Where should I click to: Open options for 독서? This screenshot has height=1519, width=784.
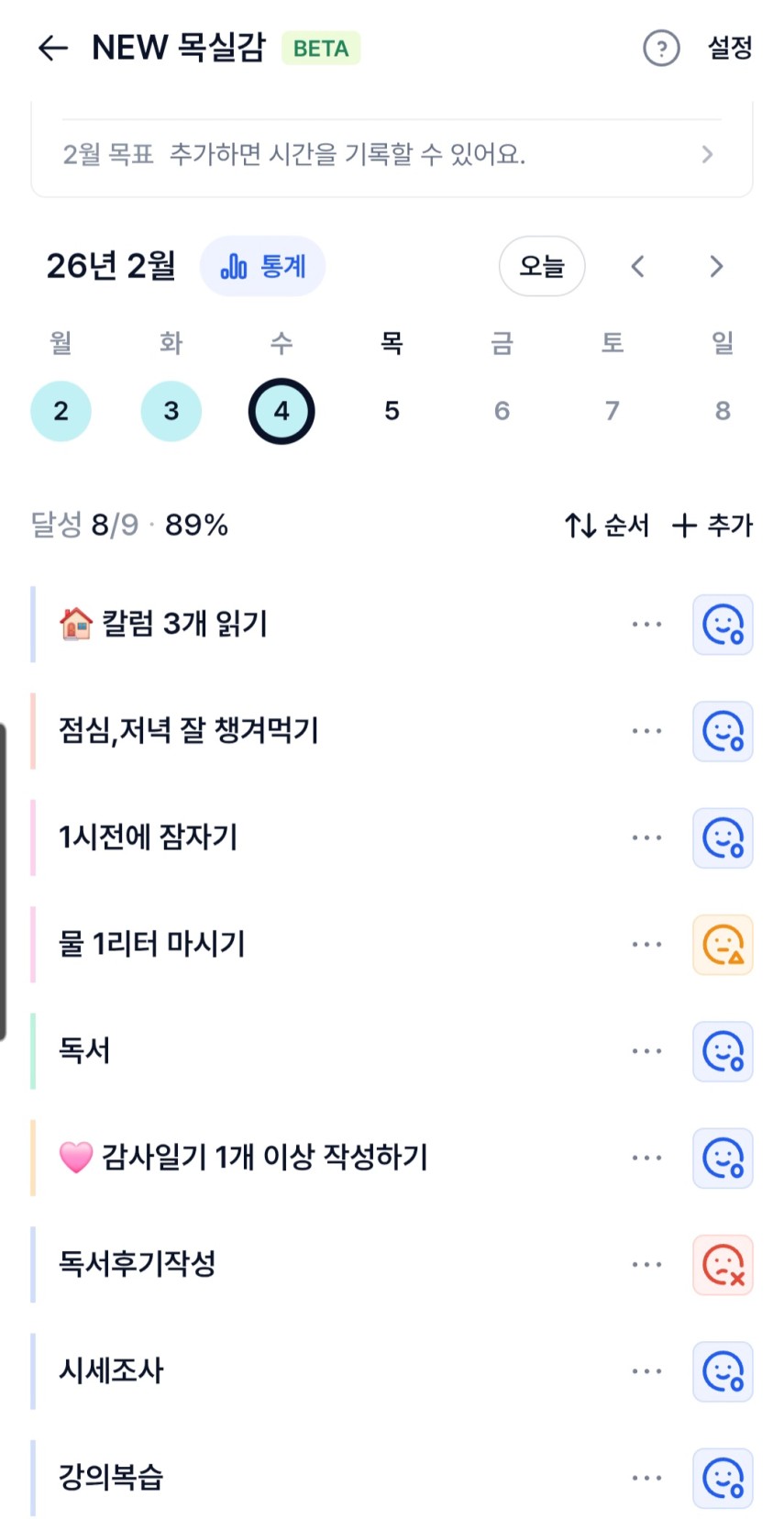[x=646, y=1051]
